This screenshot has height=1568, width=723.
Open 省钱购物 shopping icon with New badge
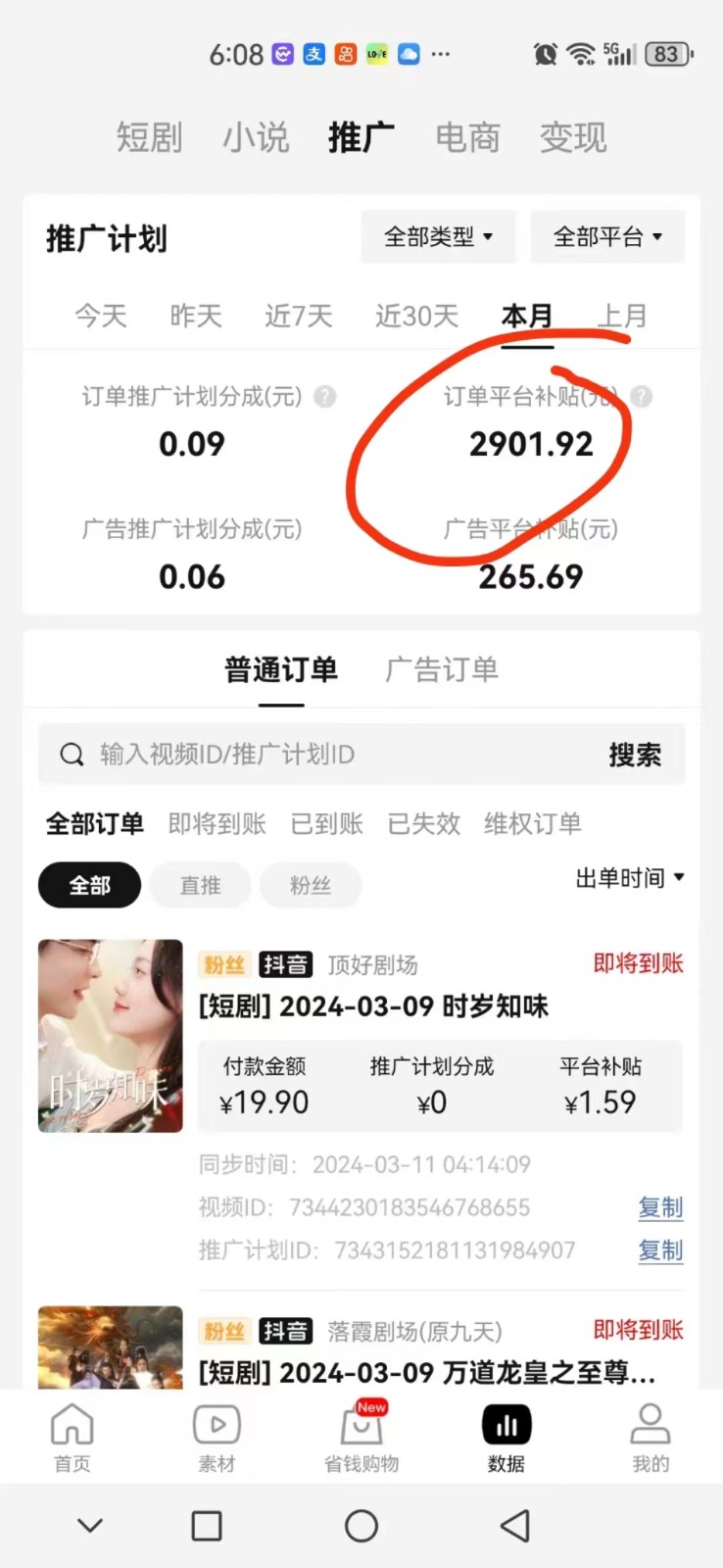tap(361, 1436)
